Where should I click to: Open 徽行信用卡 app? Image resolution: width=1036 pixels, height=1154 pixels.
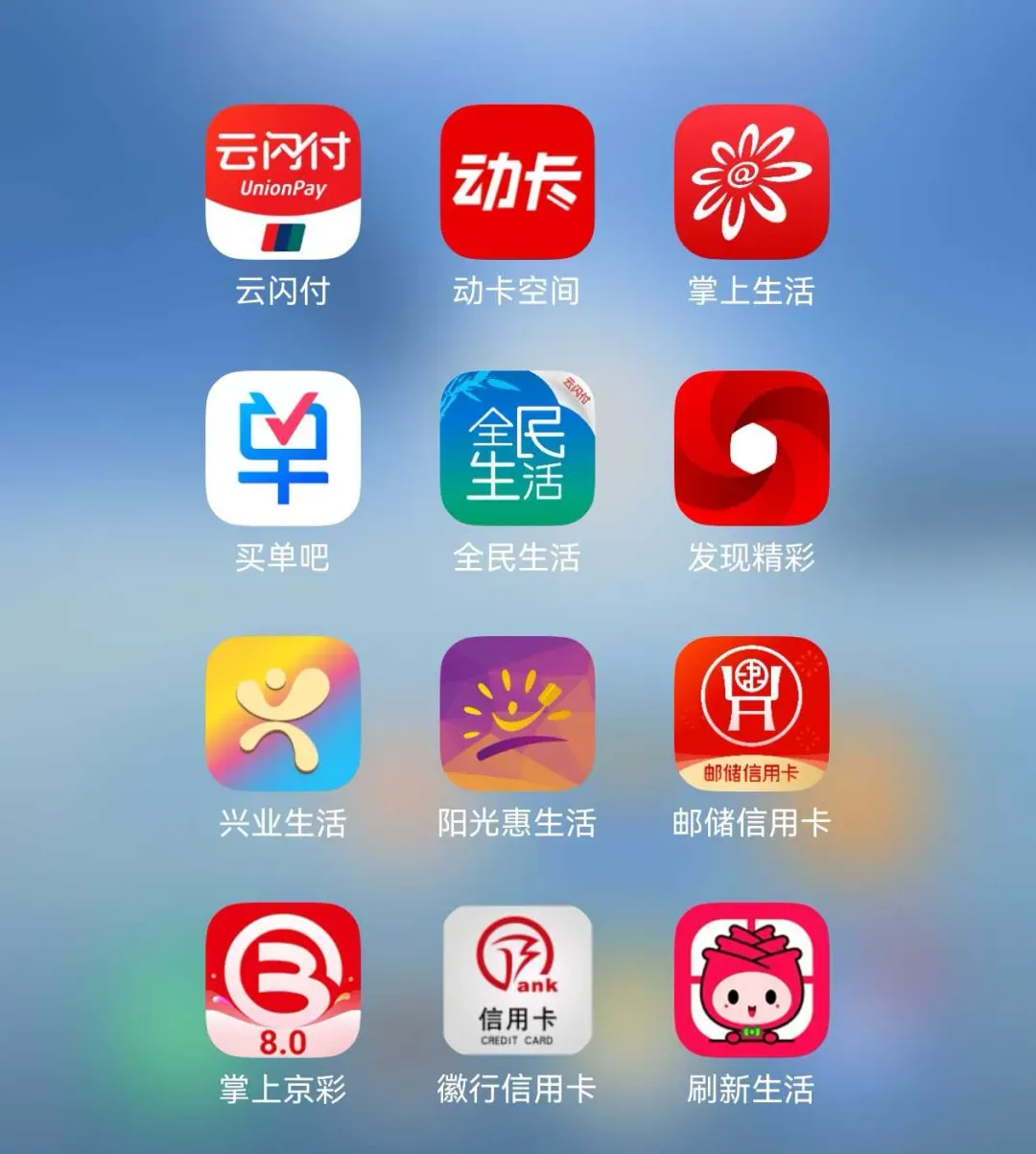pos(517,979)
